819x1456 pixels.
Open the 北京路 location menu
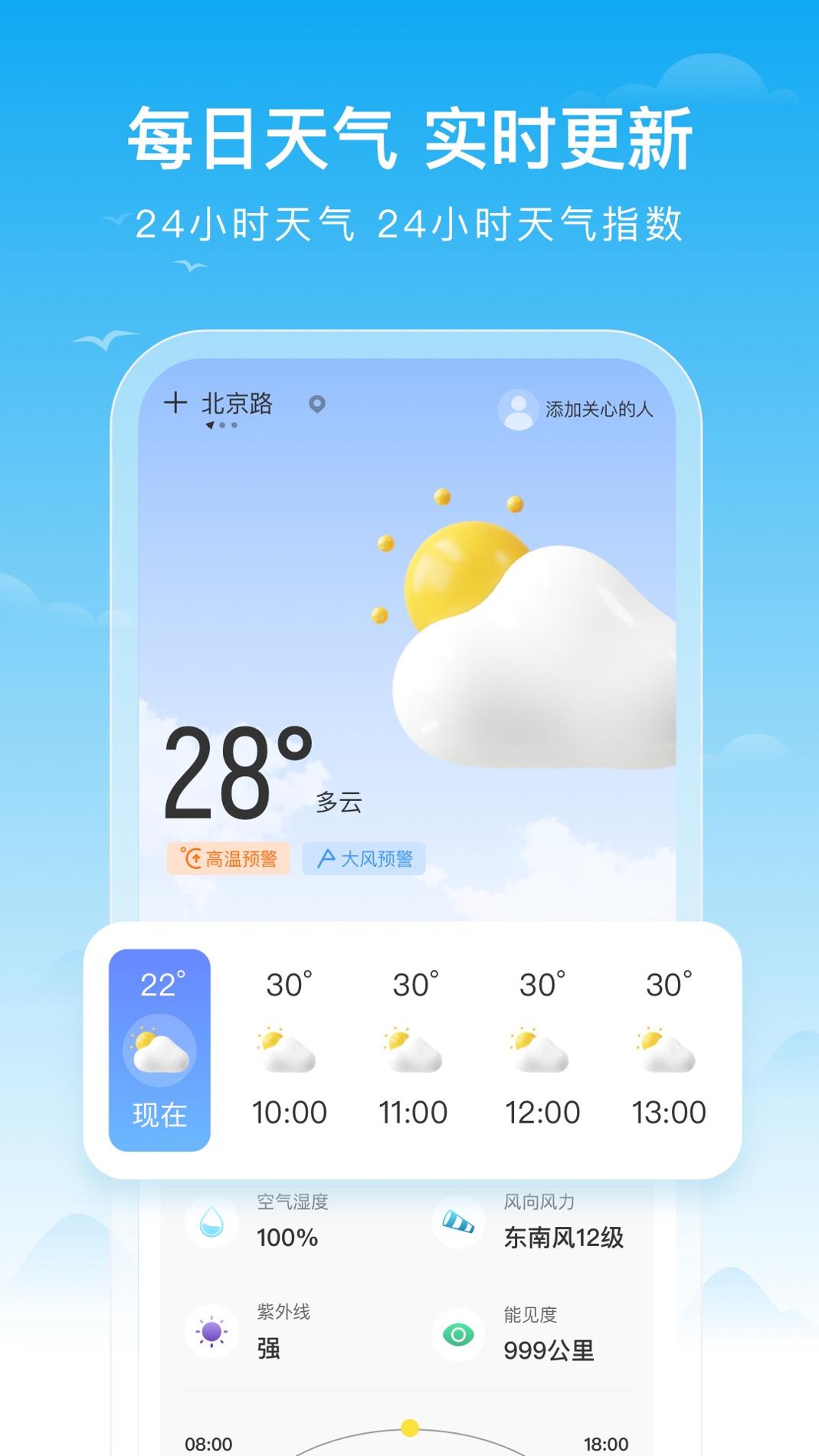(x=238, y=404)
